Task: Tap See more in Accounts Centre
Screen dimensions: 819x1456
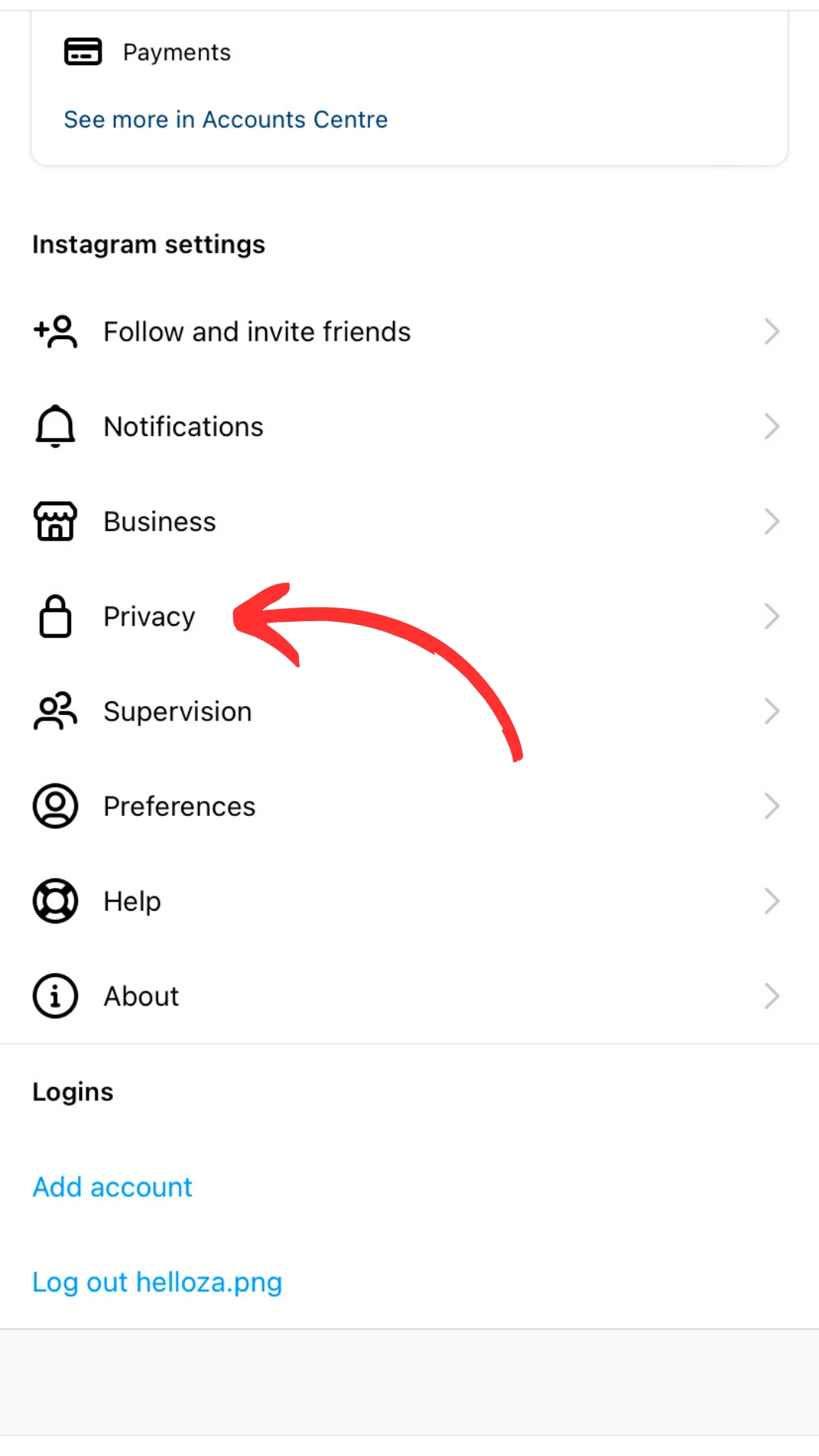Action: point(226,120)
